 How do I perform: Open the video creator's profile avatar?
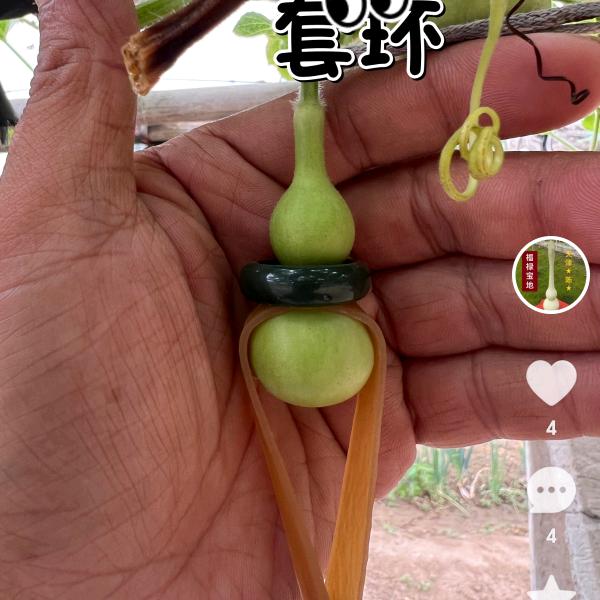pyautogui.click(x=550, y=275)
